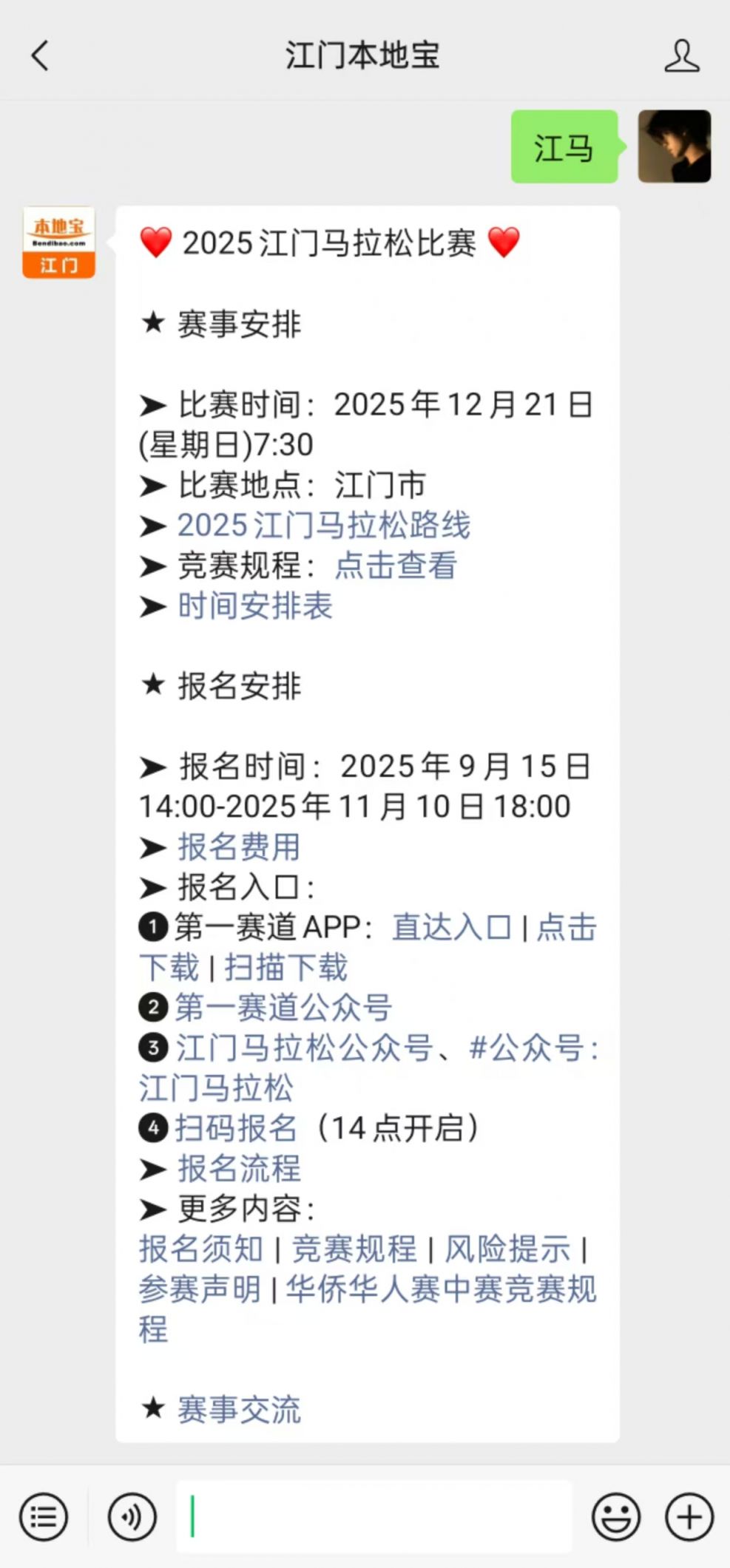Go back from 江门本地宝 chat
This screenshot has width=730, height=1568.
(x=40, y=55)
